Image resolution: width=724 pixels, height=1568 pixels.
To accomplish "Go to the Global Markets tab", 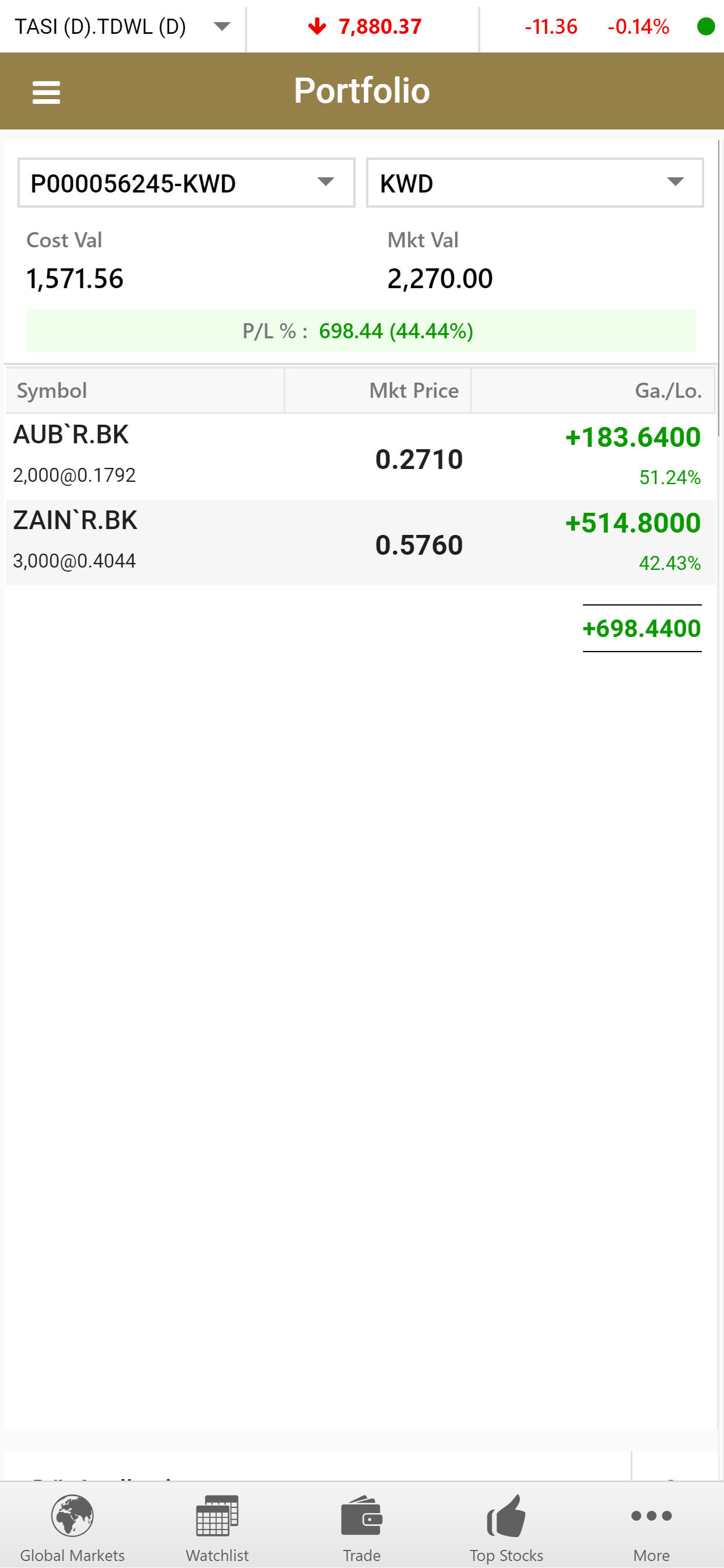I will (72, 1527).
